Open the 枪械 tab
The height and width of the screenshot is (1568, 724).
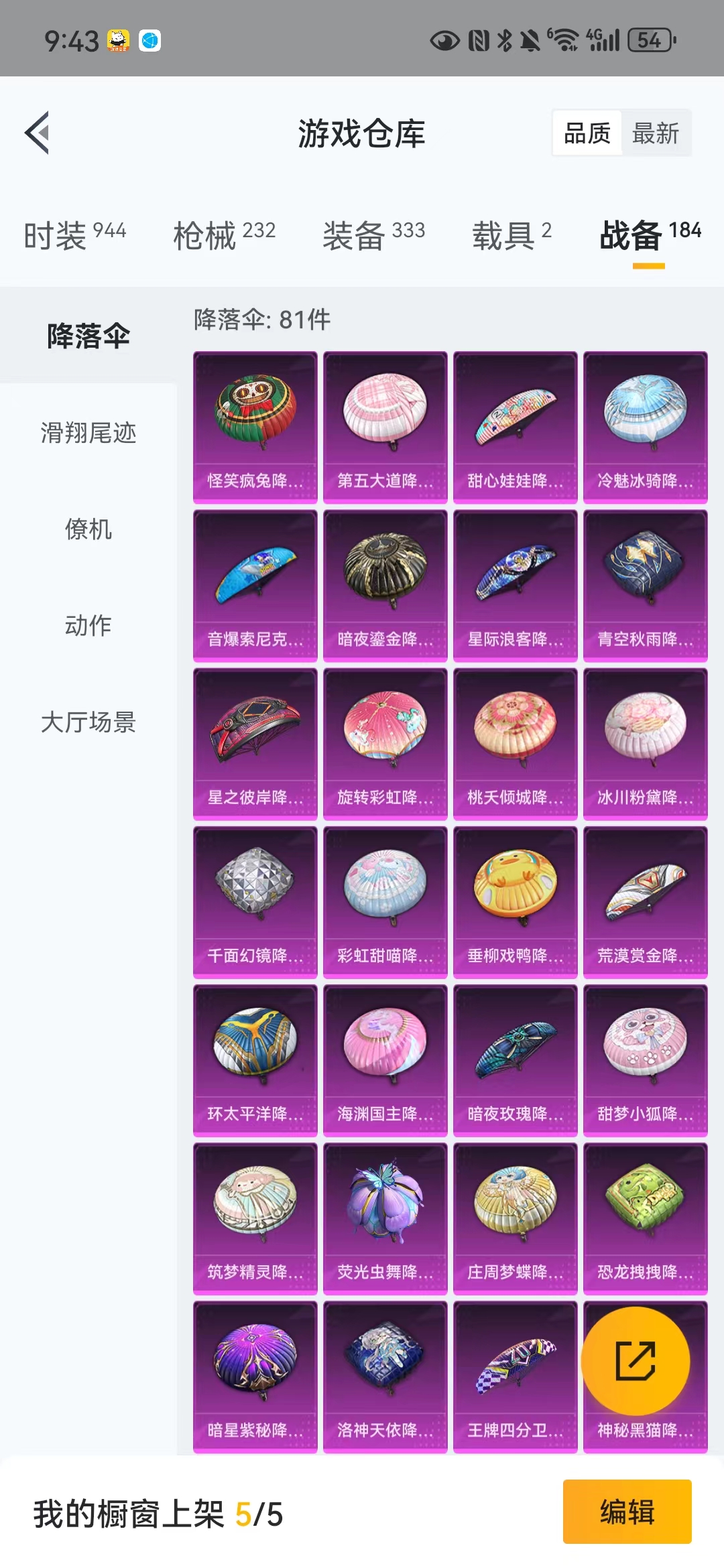[224, 235]
